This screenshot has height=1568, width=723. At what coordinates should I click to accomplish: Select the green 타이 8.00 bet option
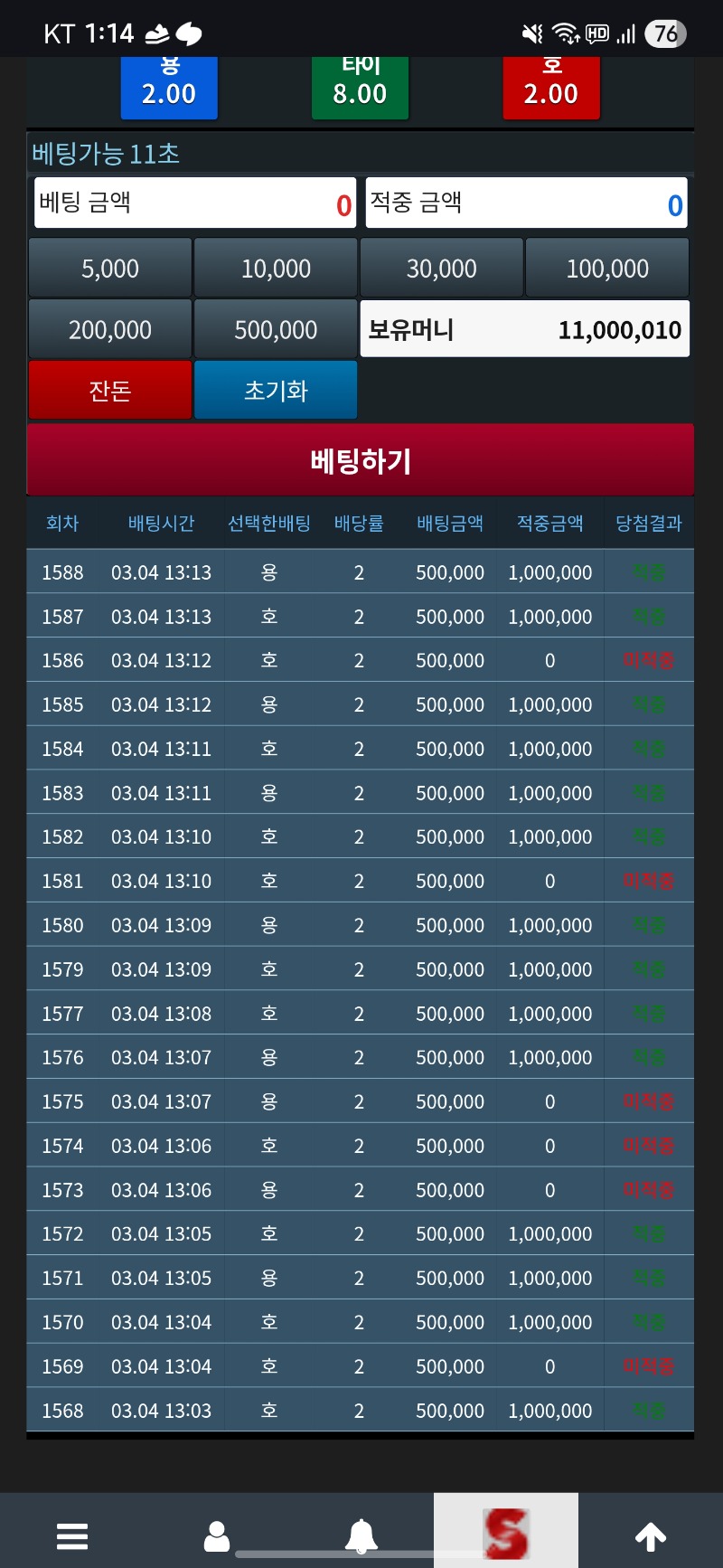click(360, 88)
